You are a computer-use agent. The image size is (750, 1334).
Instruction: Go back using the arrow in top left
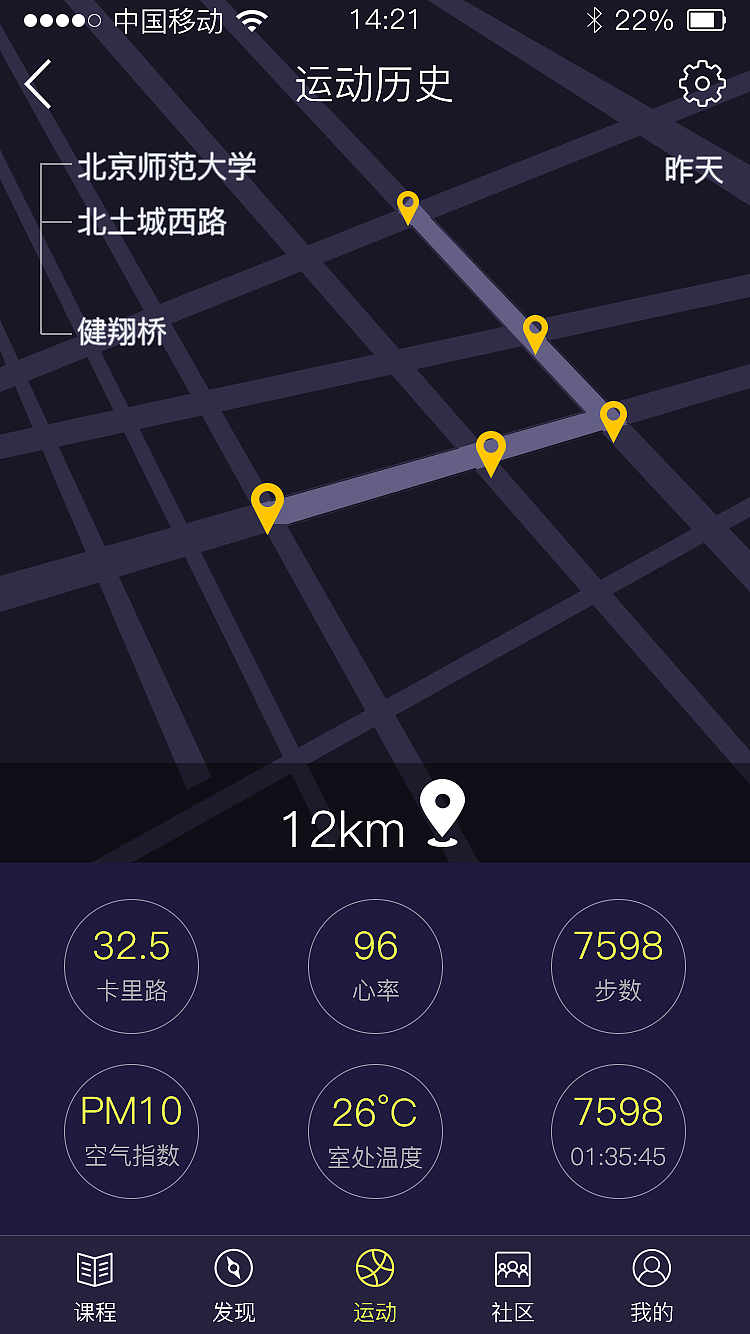click(x=38, y=84)
